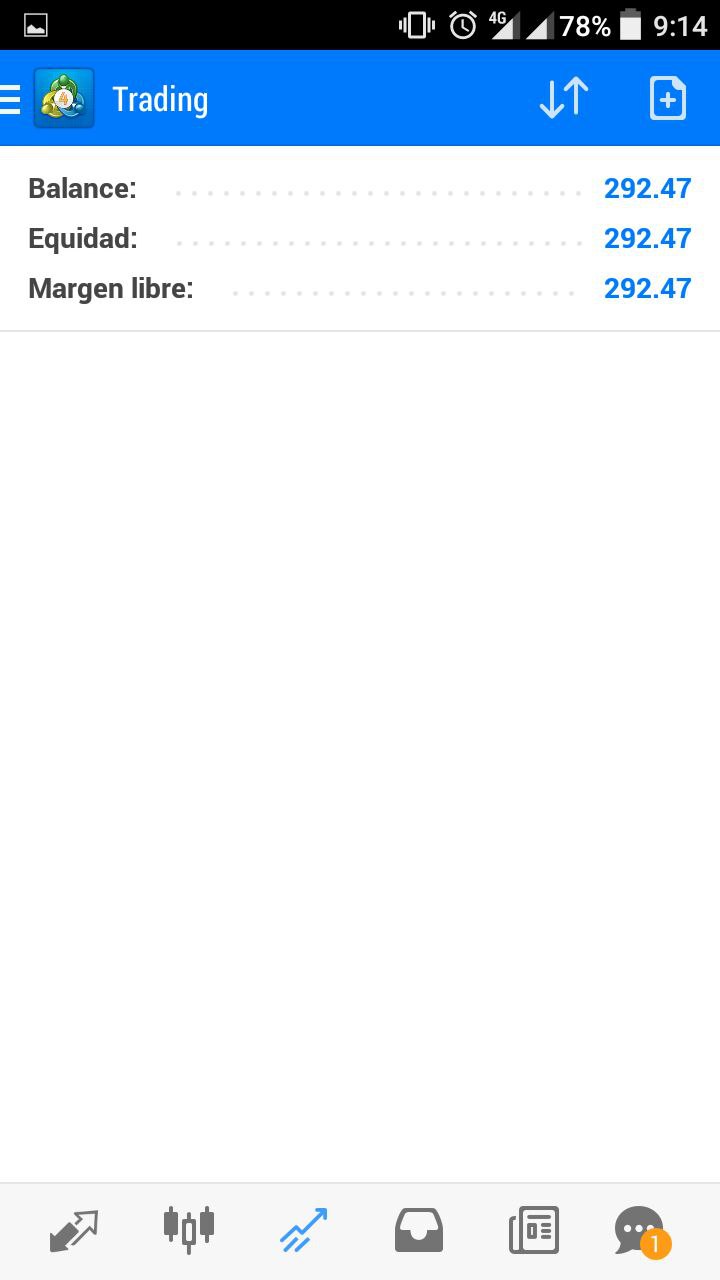Go to the History inbox tab
Screen dimensions: 720x1280
point(419,1230)
